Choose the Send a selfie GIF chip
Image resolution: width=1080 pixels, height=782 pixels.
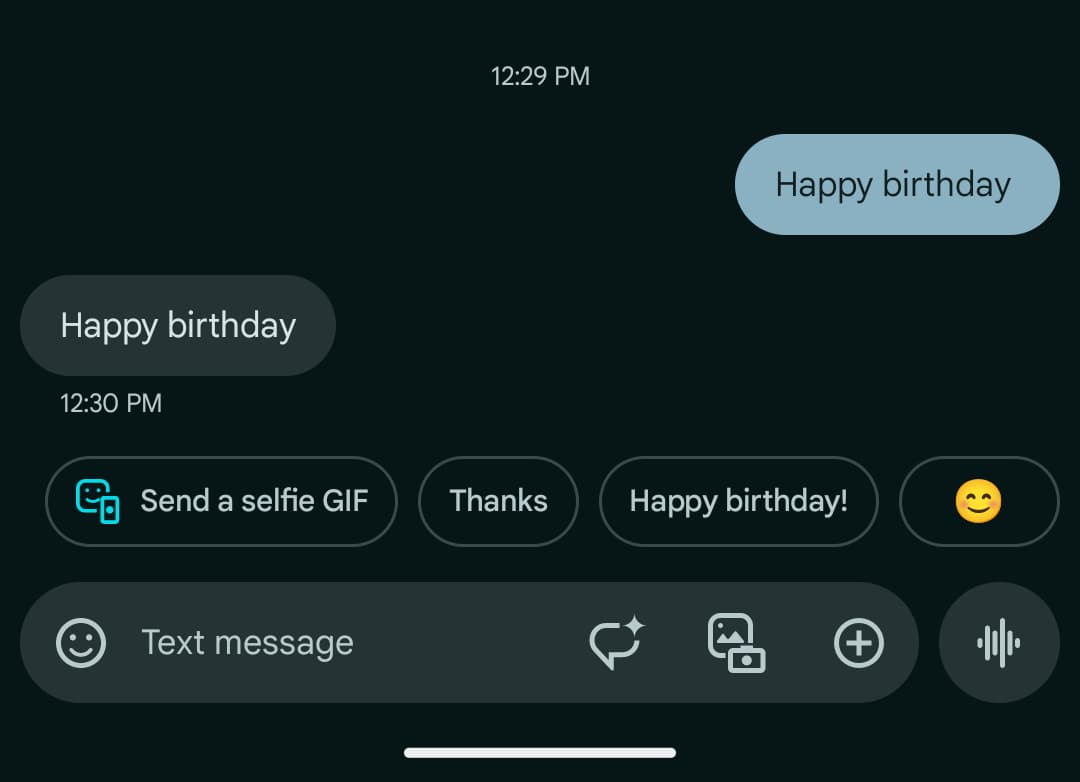coord(221,501)
